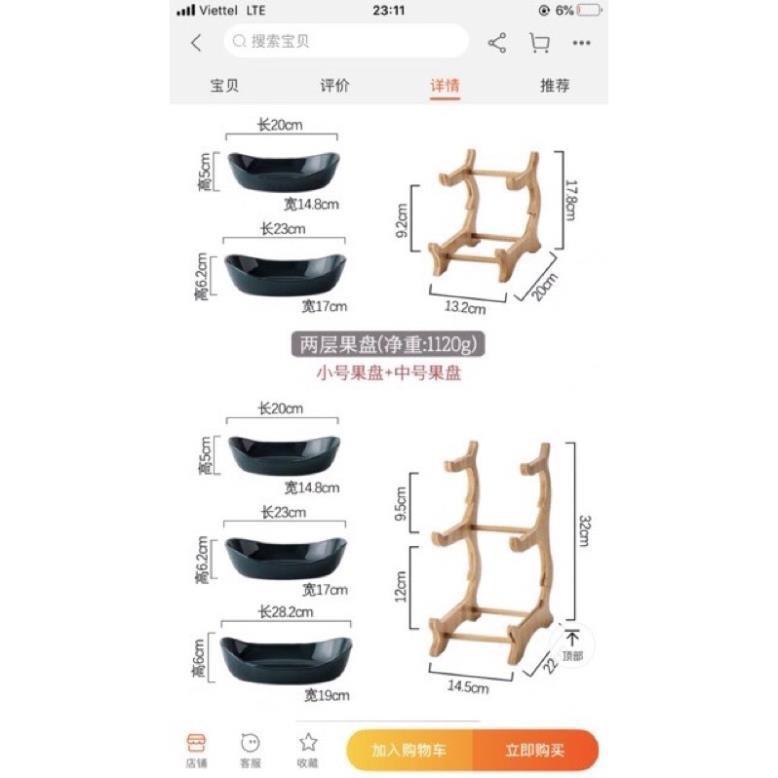Jump to top with 顶部 button
The height and width of the screenshot is (778, 778).
pyautogui.click(x=572, y=645)
